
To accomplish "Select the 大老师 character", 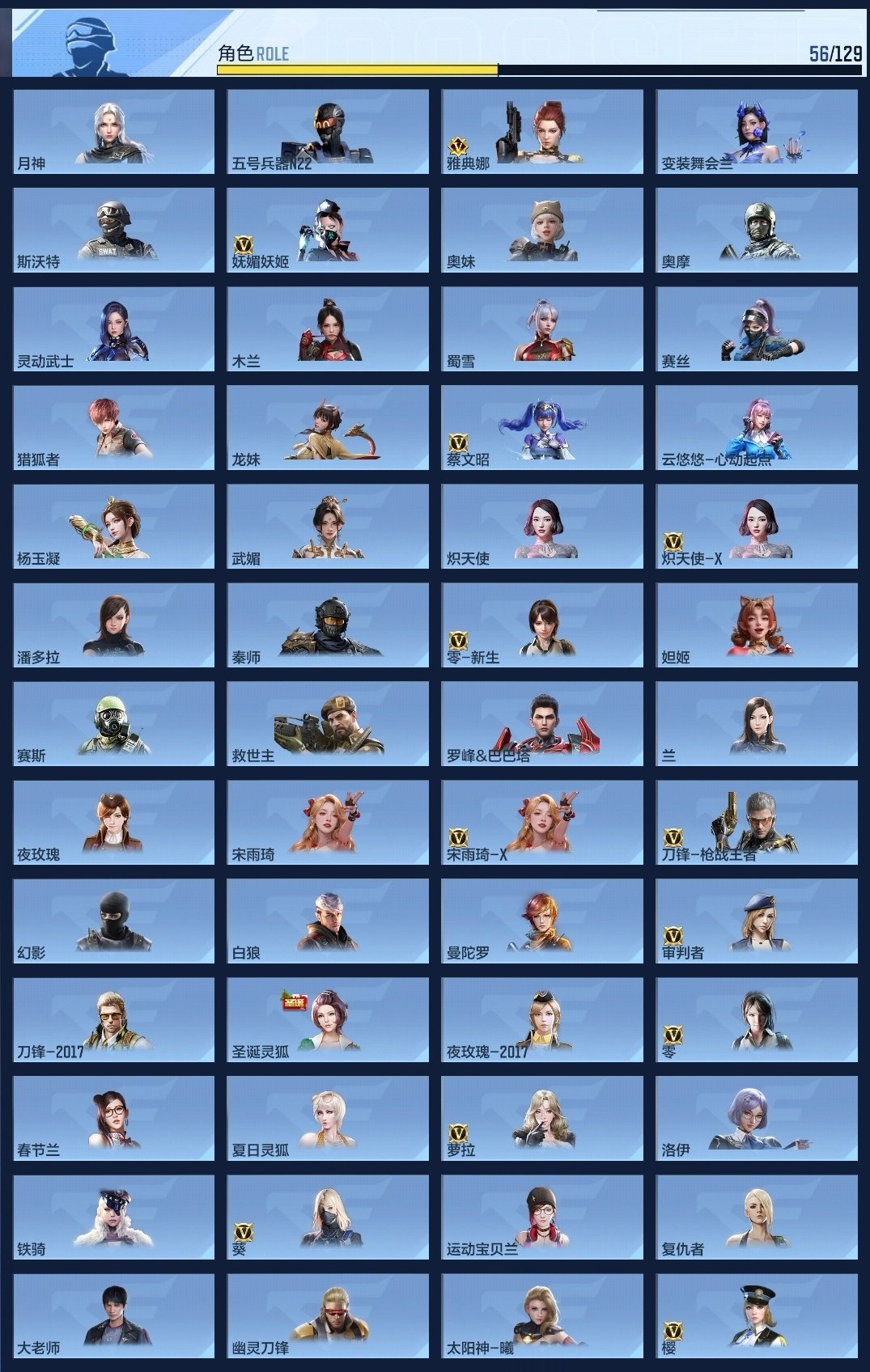I will coord(114,1315).
